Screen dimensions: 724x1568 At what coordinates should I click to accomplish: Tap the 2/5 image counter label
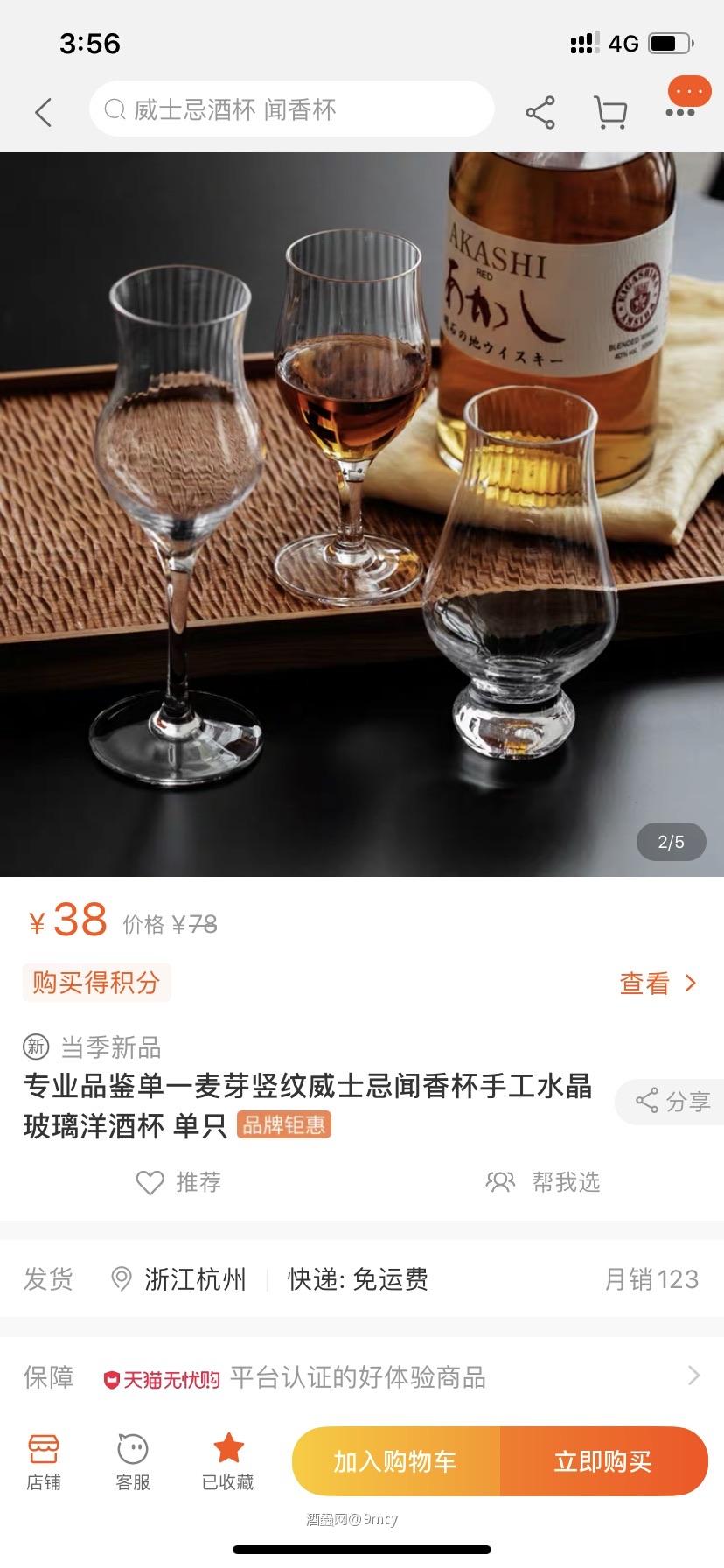tap(670, 842)
